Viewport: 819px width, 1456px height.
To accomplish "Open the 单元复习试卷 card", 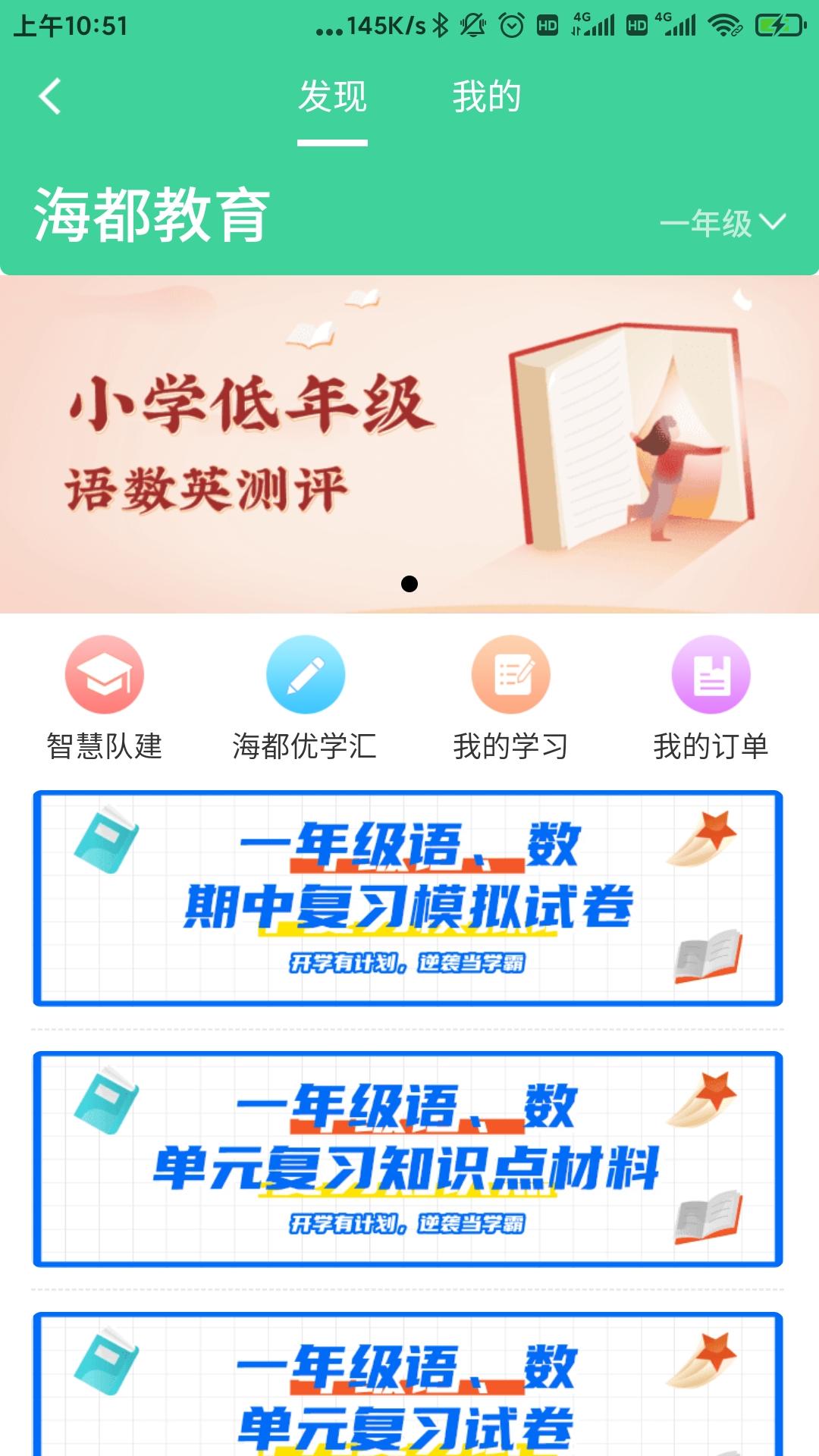I will [408, 1388].
